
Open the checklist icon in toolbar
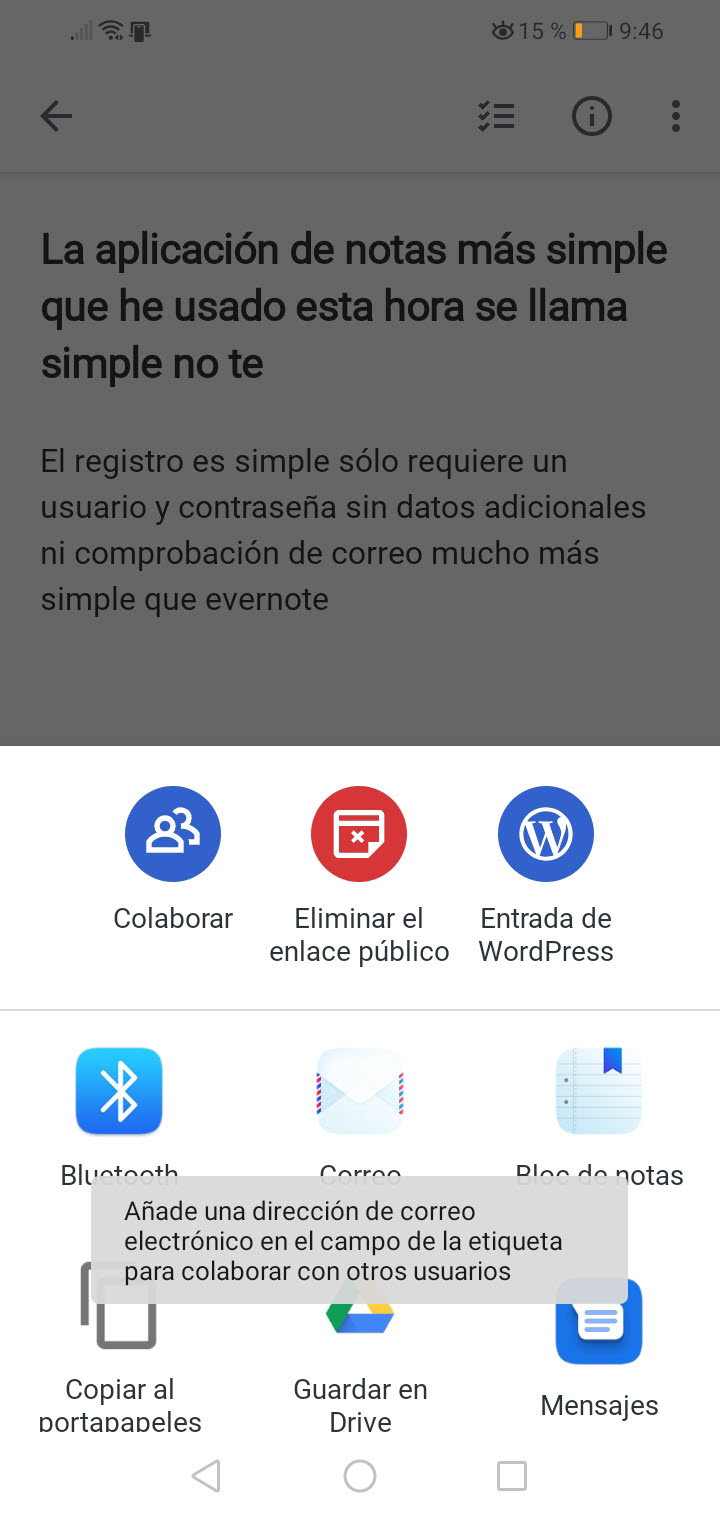(x=496, y=117)
